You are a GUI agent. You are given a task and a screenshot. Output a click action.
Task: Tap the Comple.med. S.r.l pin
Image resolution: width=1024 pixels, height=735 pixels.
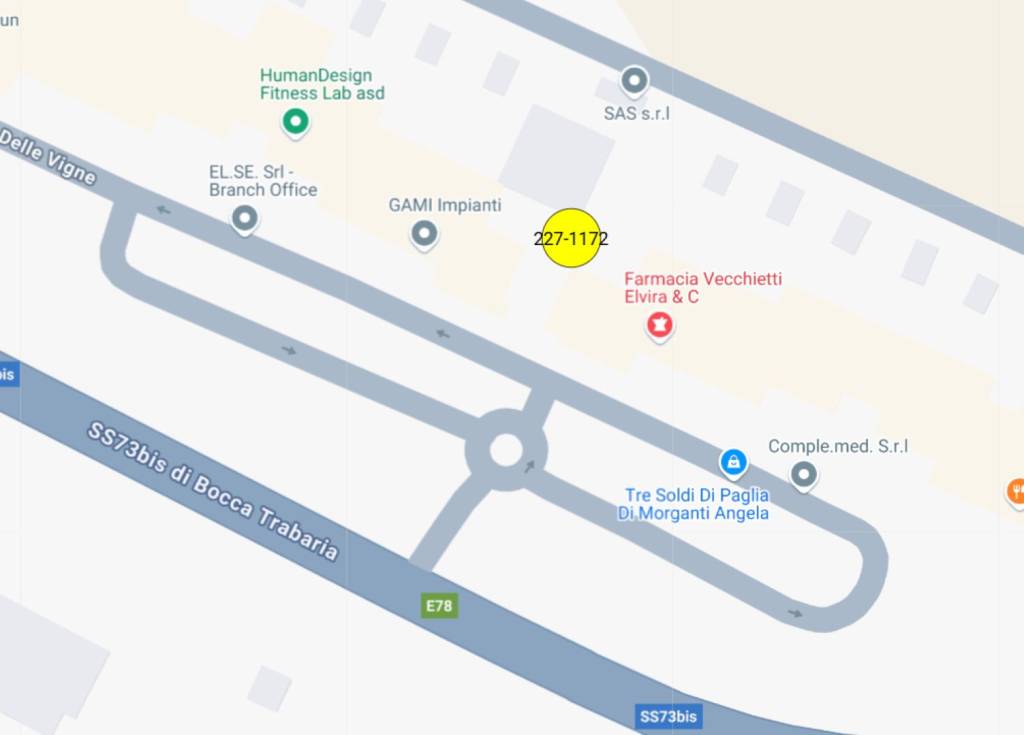click(804, 474)
